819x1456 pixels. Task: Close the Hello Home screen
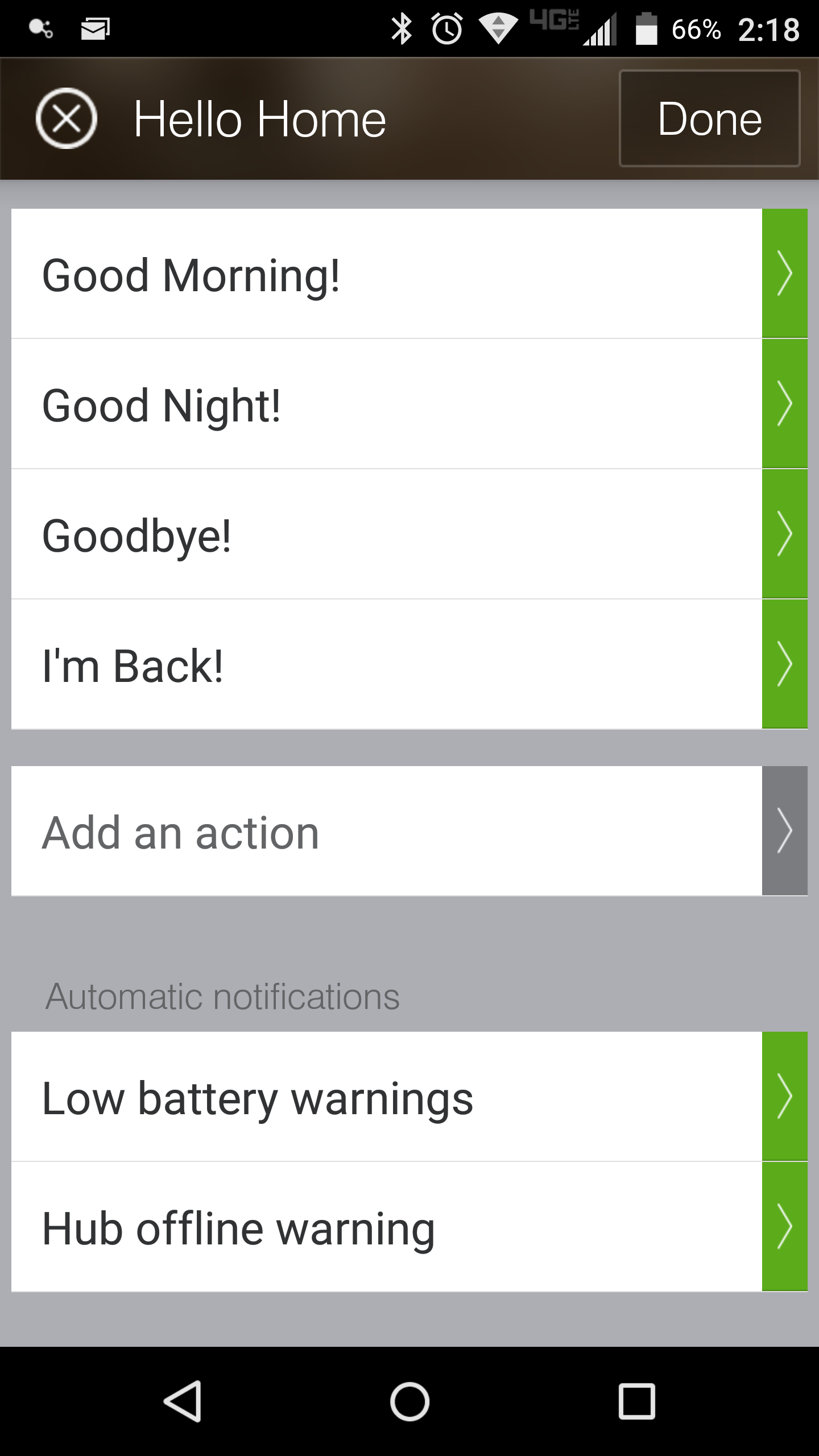[x=67, y=119]
